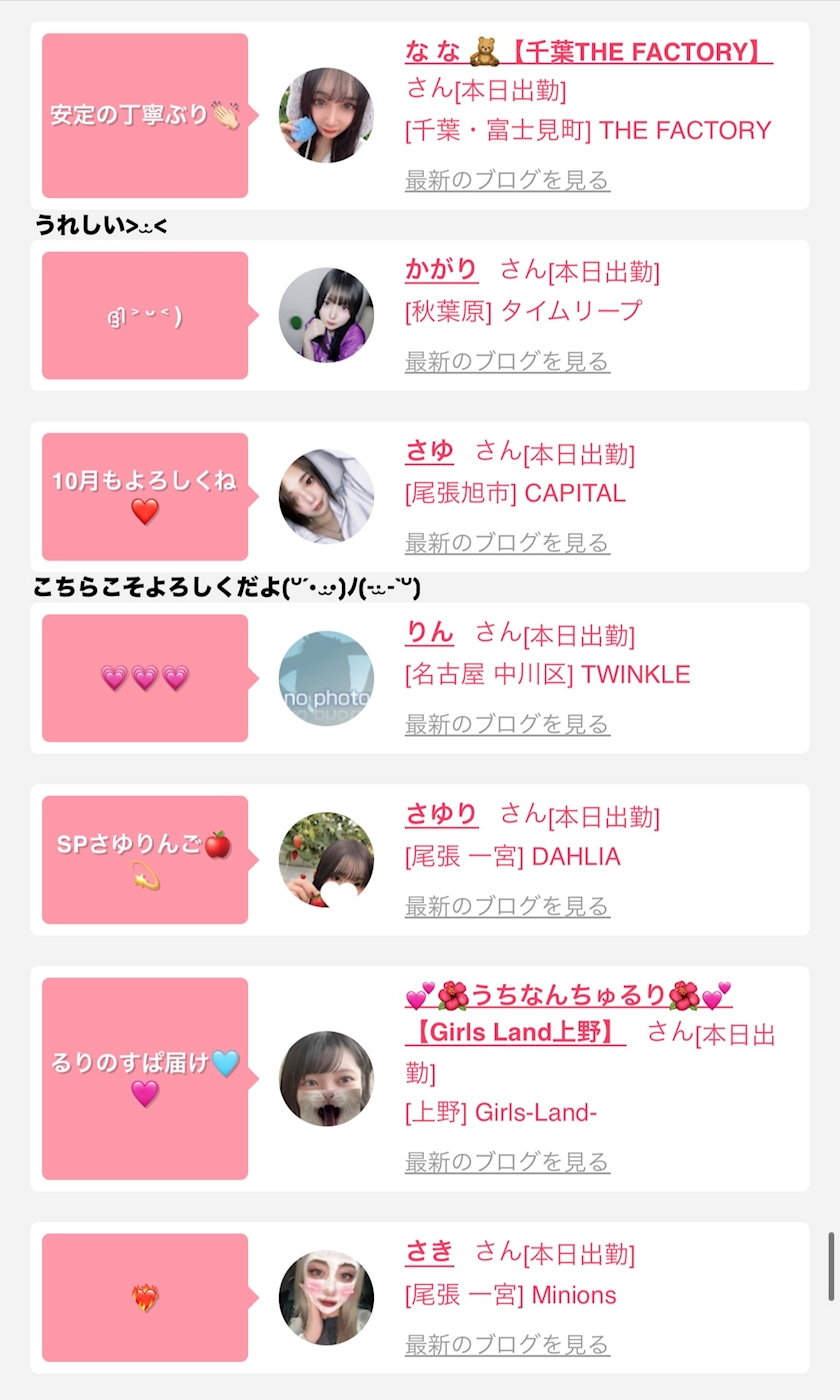Open さき's profile name link

point(429,1251)
